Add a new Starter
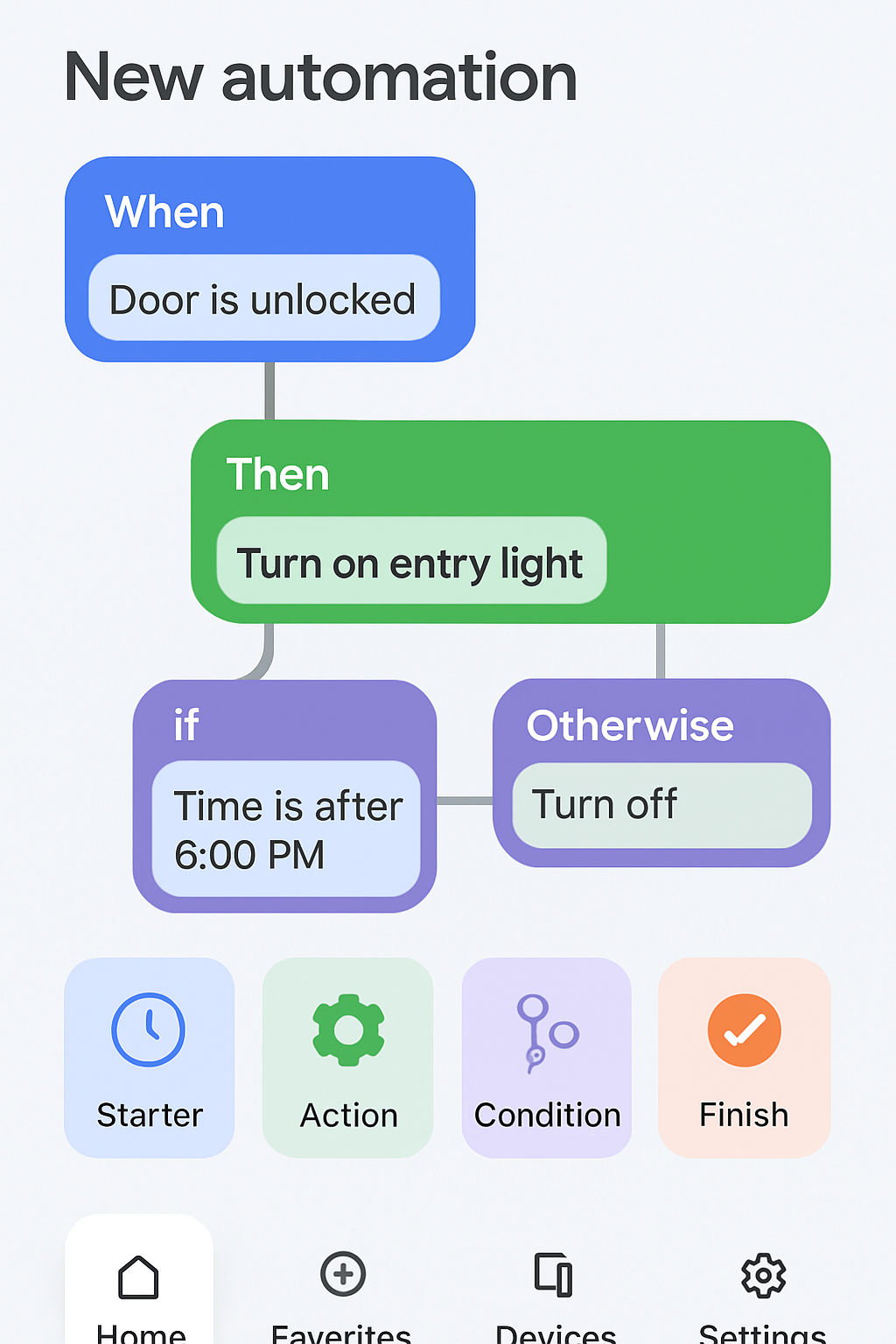The width and height of the screenshot is (896, 1344). point(150,1057)
